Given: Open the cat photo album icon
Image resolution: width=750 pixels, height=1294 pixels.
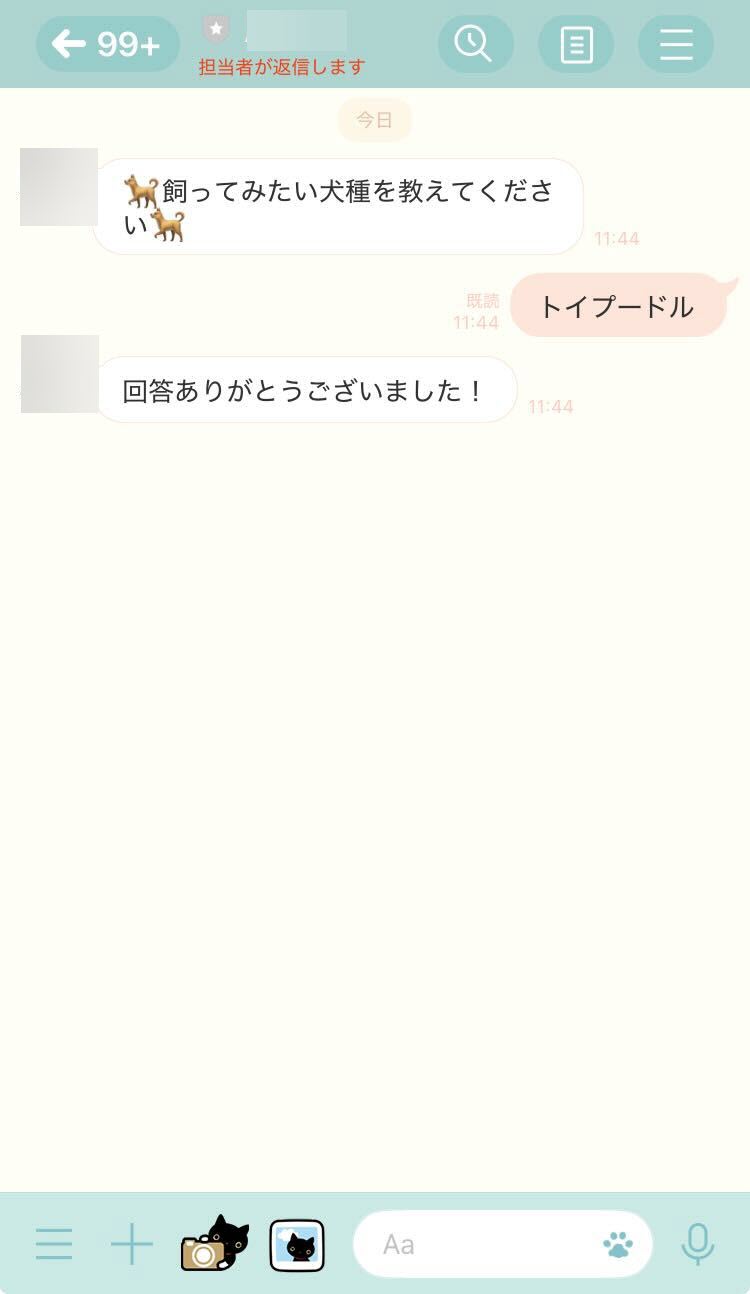Looking at the screenshot, I should click(297, 1244).
